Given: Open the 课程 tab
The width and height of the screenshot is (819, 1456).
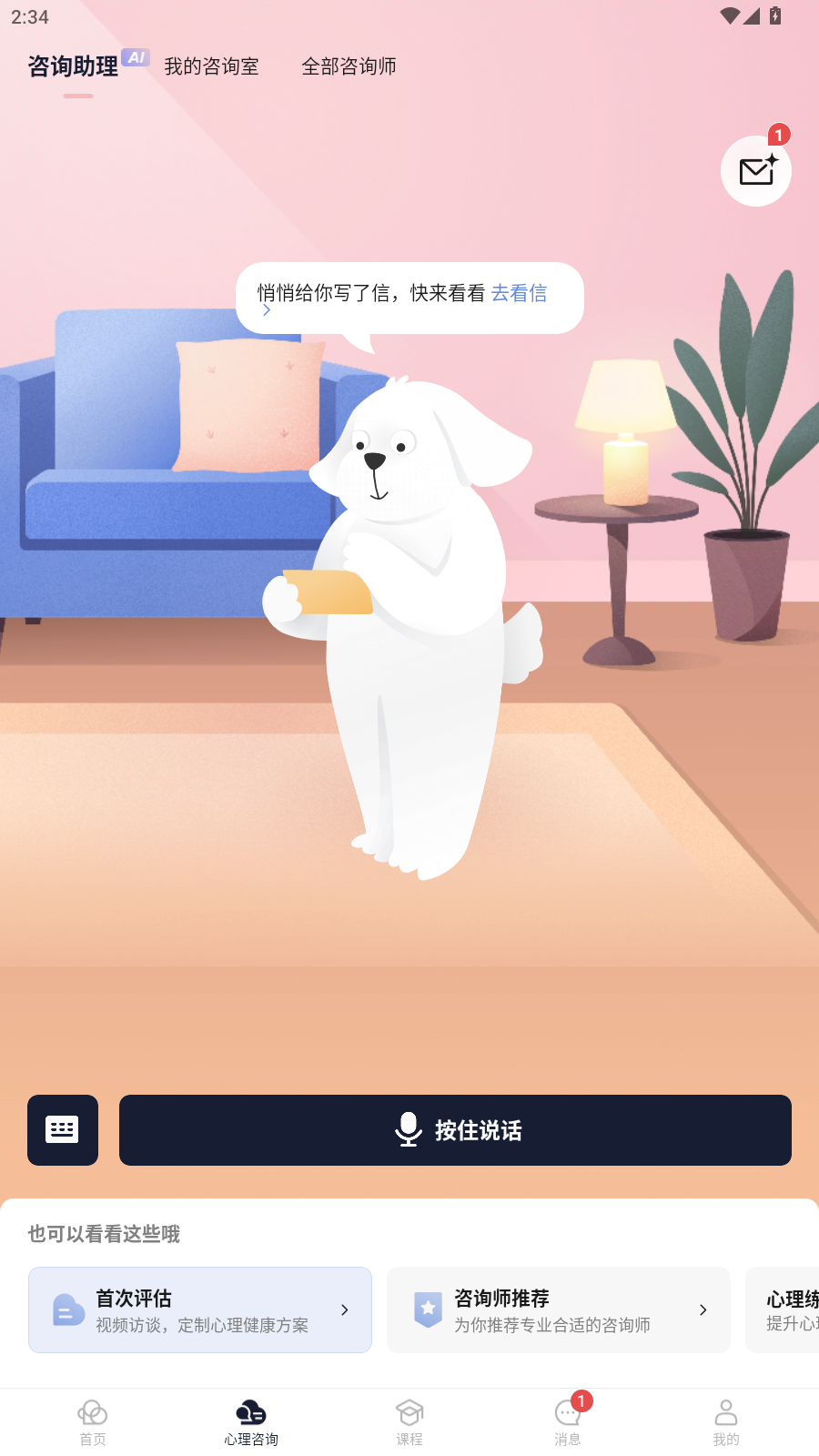Looking at the screenshot, I should pyautogui.click(x=409, y=1421).
